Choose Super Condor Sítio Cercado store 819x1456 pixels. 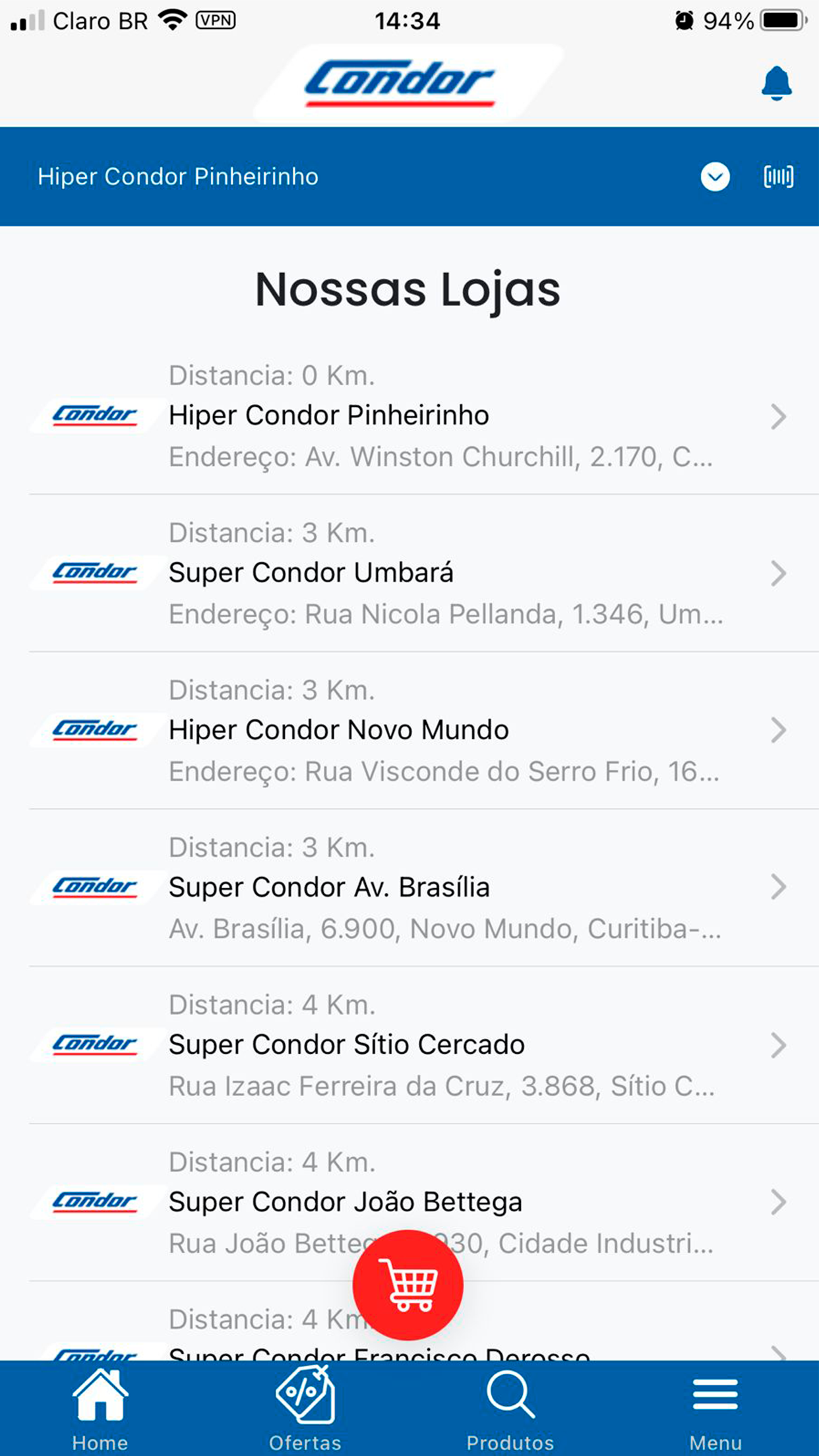[423, 1046]
